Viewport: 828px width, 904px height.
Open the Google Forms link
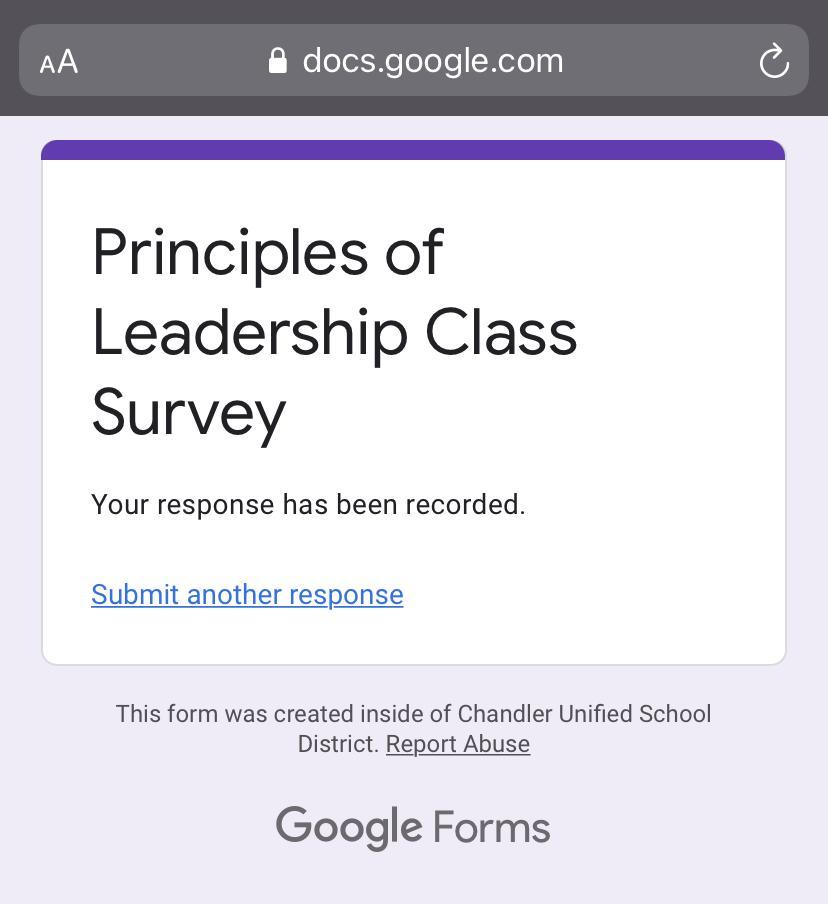pyautogui.click(x=413, y=828)
